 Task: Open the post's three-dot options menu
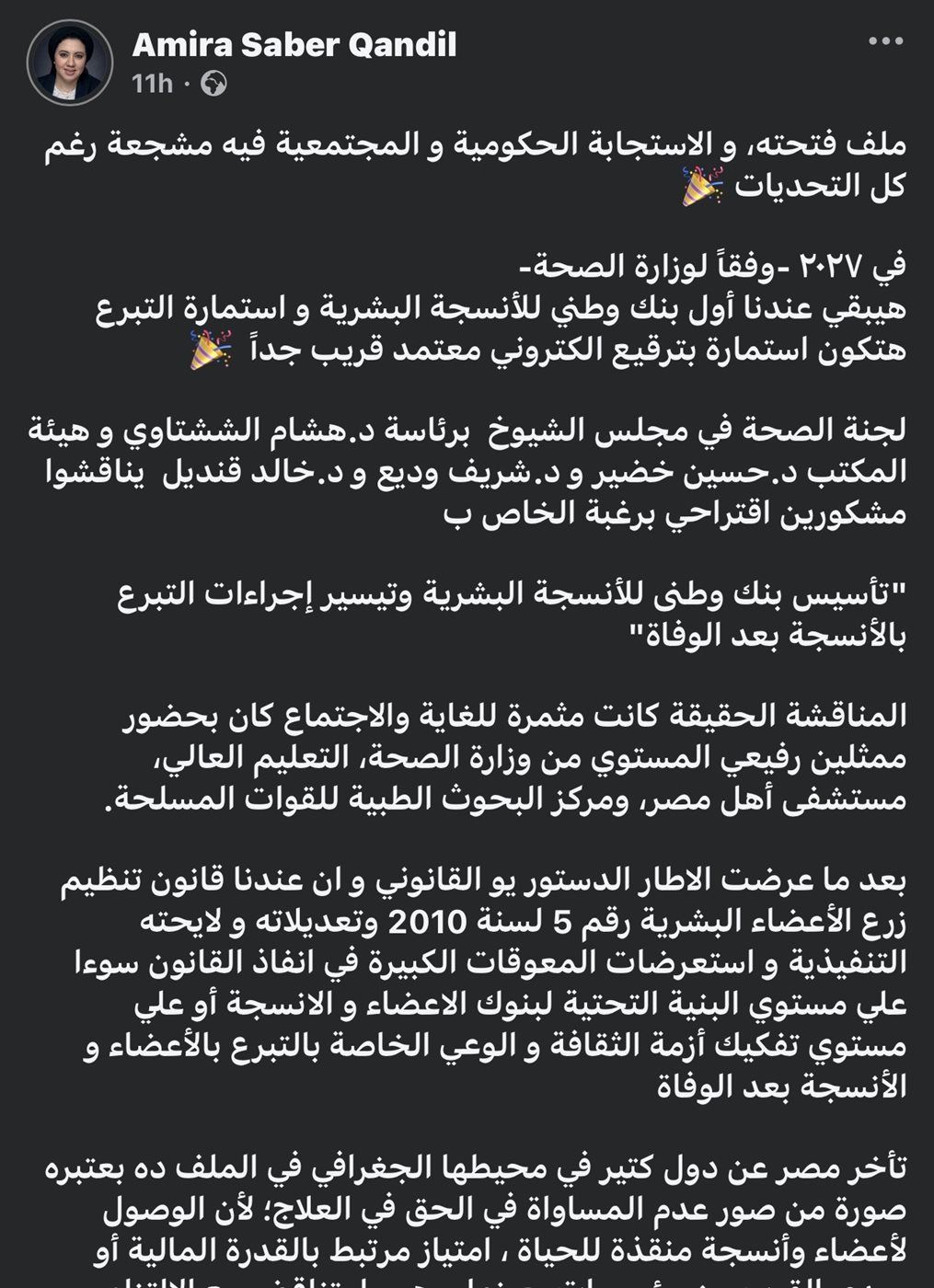pos(886,41)
